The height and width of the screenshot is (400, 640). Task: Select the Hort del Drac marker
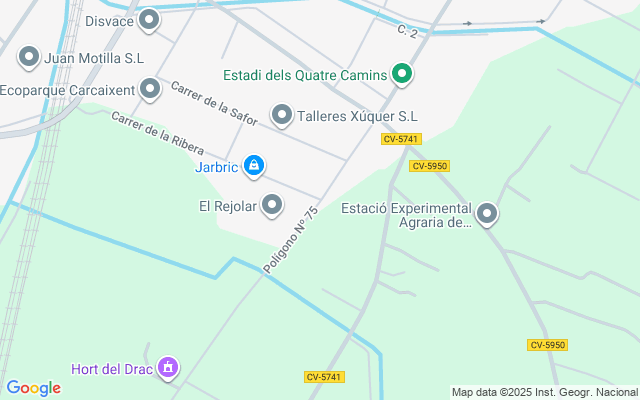(168, 368)
